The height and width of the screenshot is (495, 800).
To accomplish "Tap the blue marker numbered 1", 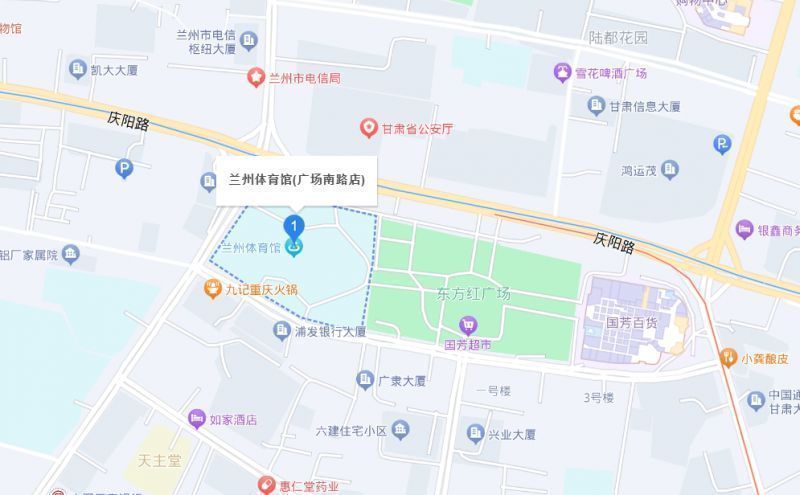I will (x=294, y=225).
